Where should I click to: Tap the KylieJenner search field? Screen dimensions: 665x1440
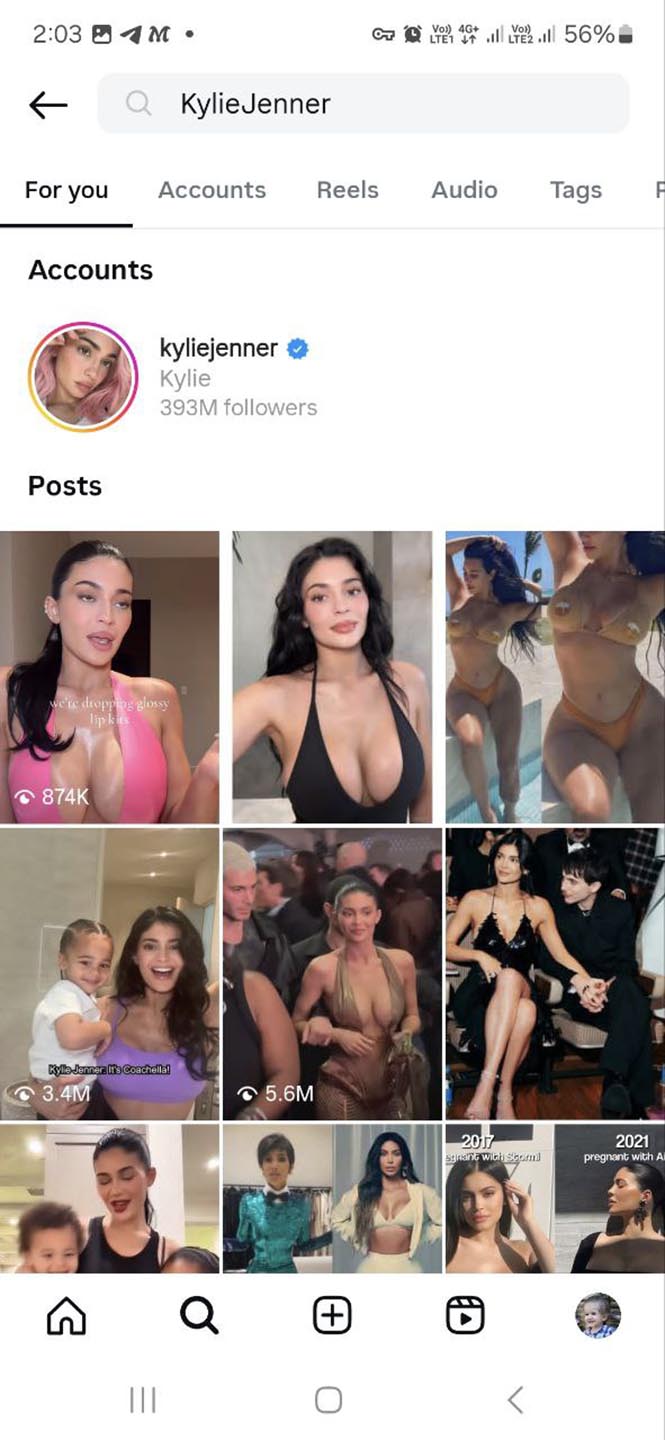tap(363, 104)
